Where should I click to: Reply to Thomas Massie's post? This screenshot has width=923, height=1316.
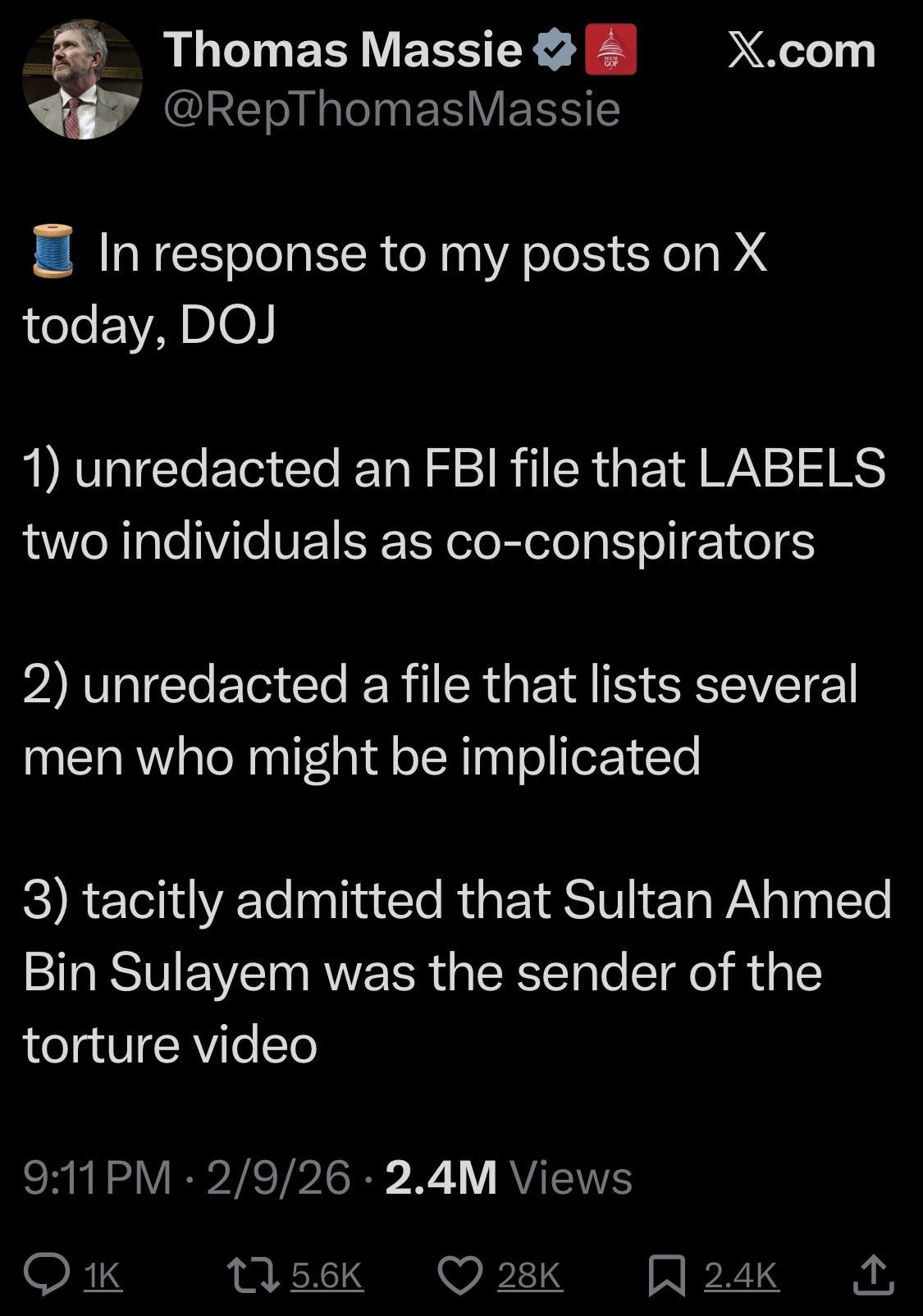(48, 1274)
